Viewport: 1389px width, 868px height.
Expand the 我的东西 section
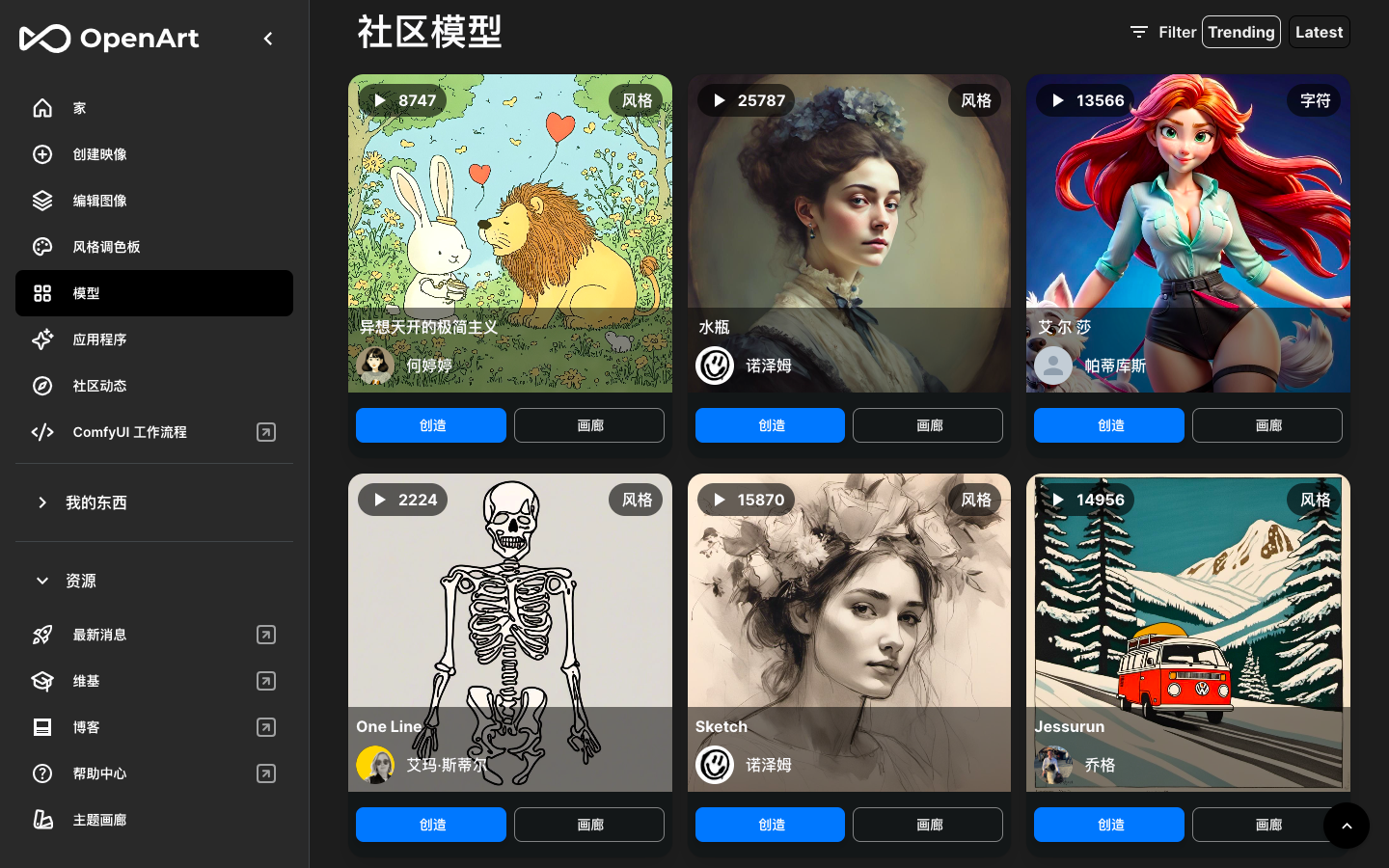tap(96, 502)
